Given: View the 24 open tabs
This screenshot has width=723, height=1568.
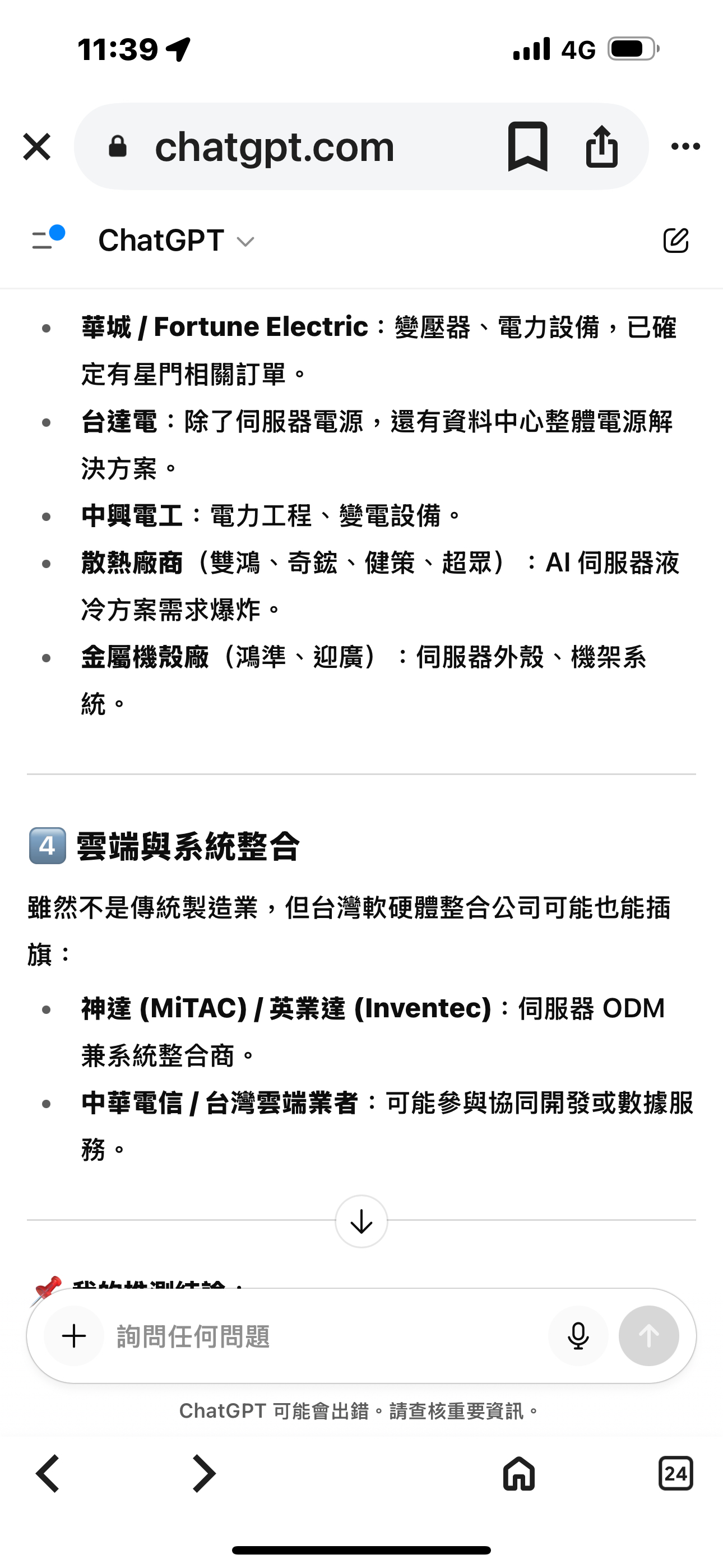Looking at the screenshot, I should [x=675, y=1474].
